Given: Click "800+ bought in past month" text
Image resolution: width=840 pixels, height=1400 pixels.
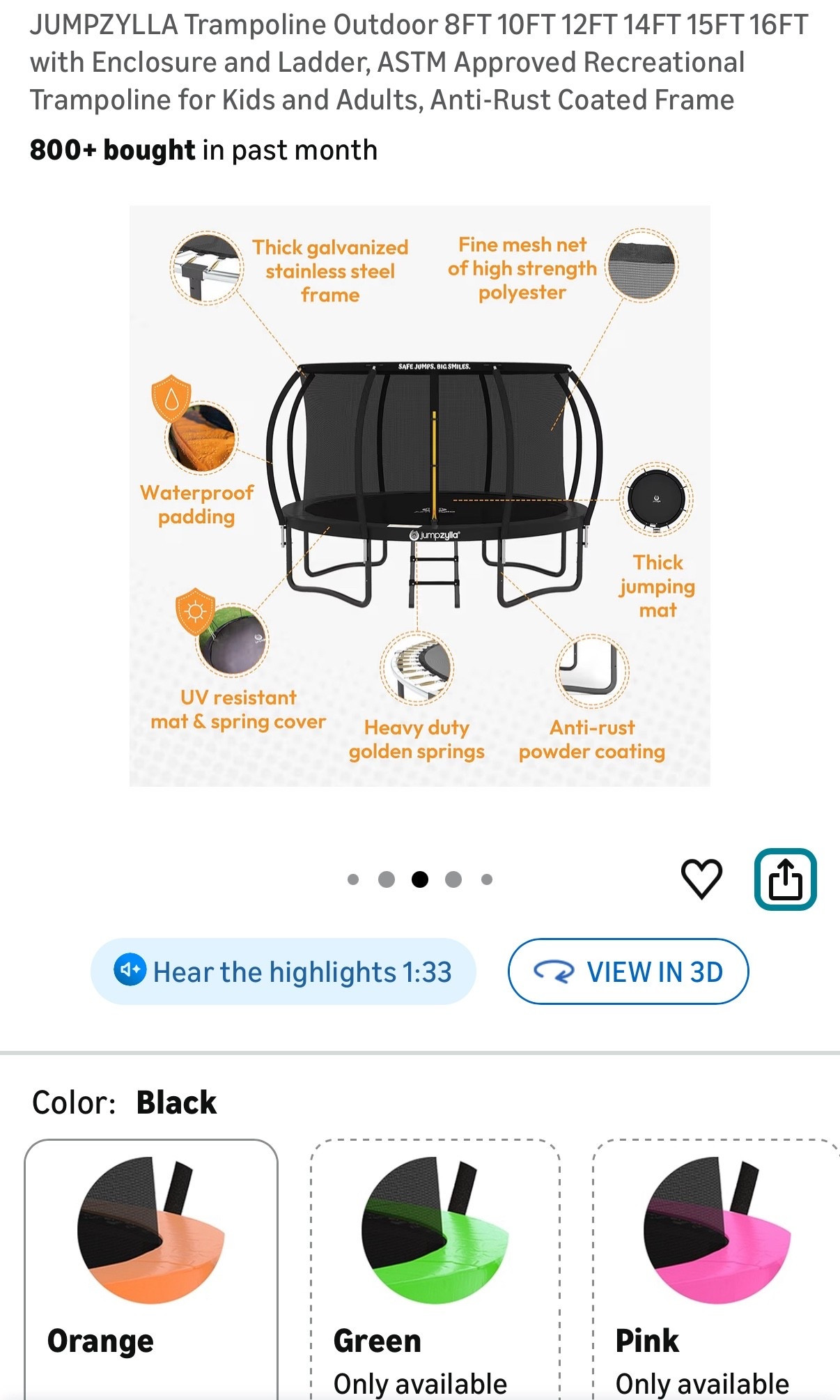Looking at the screenshot, I should pos(202,149).
